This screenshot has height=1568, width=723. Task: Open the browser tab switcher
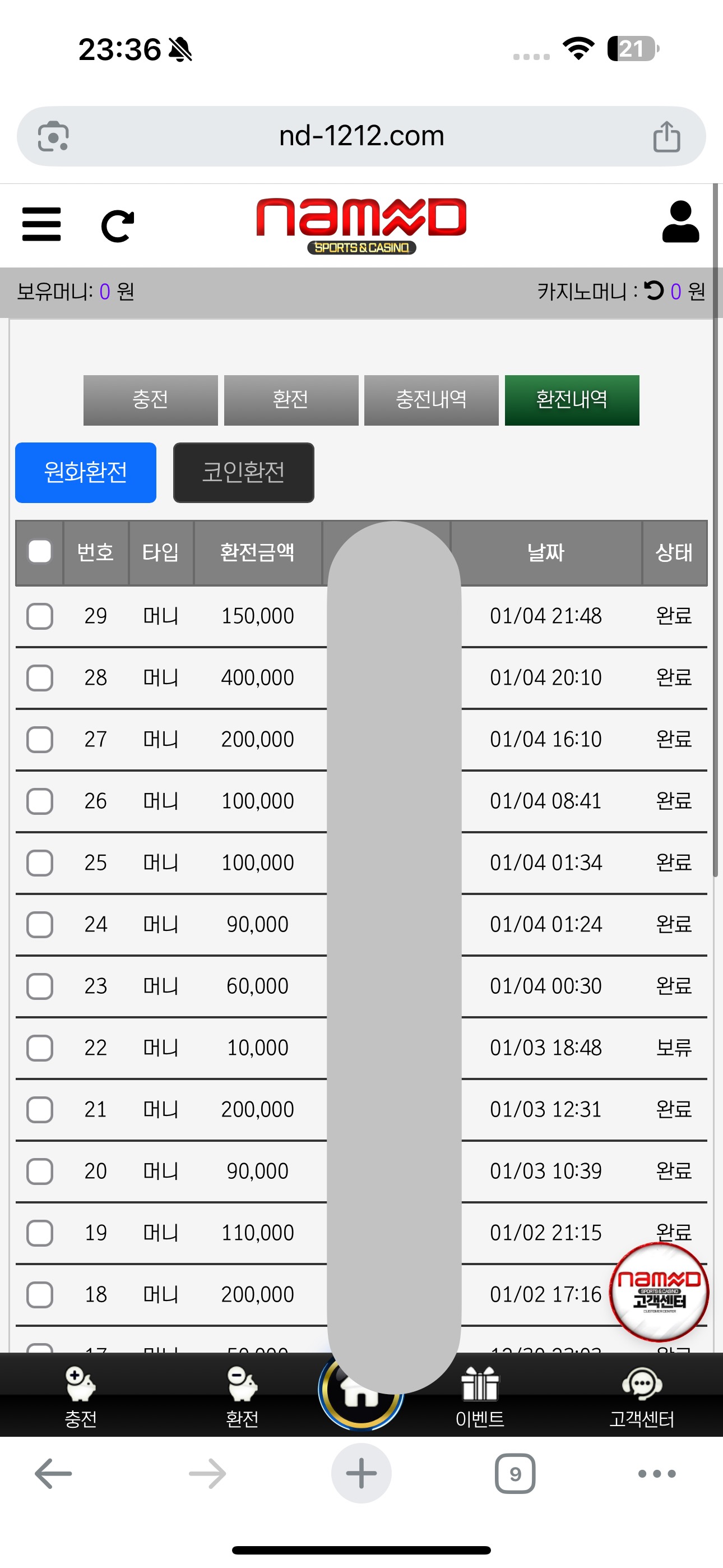point(515,1474)
